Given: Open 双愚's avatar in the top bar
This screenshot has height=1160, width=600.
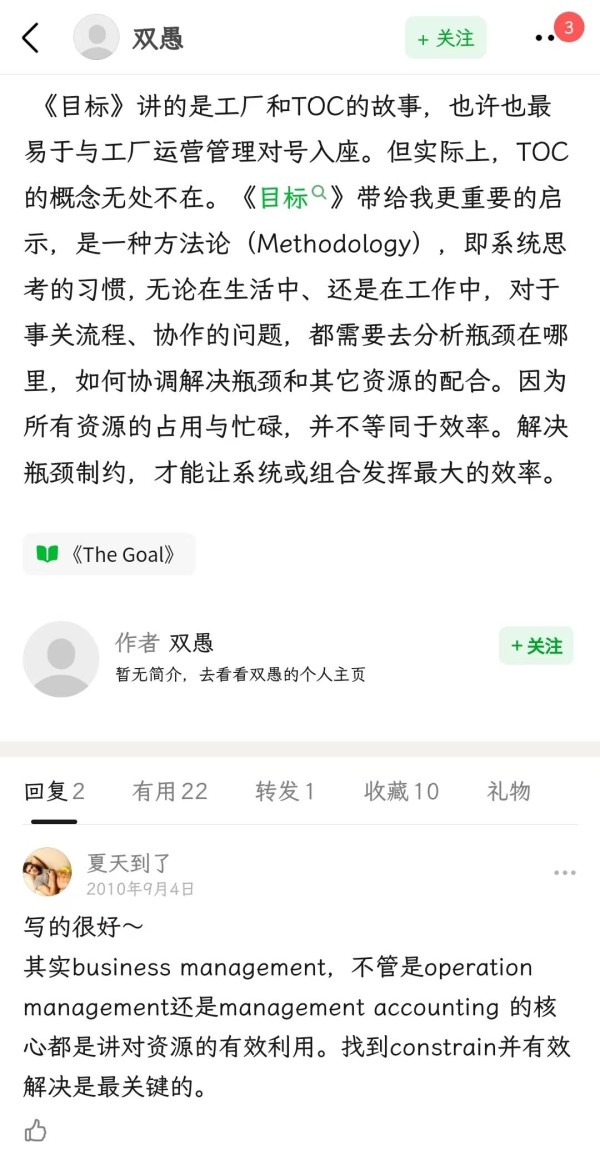Looking at the screenshot, I should [x=96, y=38].
